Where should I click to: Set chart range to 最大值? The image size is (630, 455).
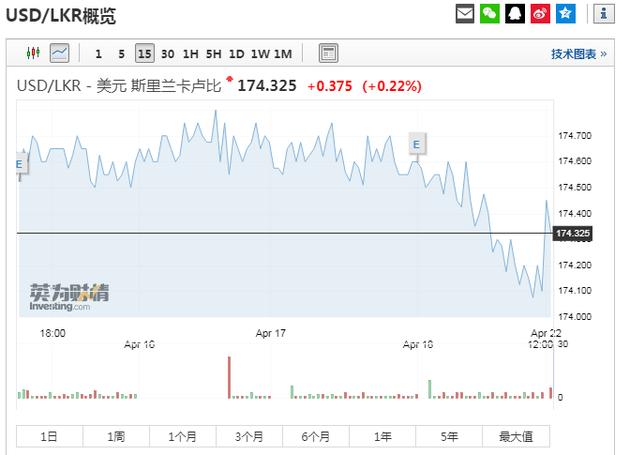[516, 437]
